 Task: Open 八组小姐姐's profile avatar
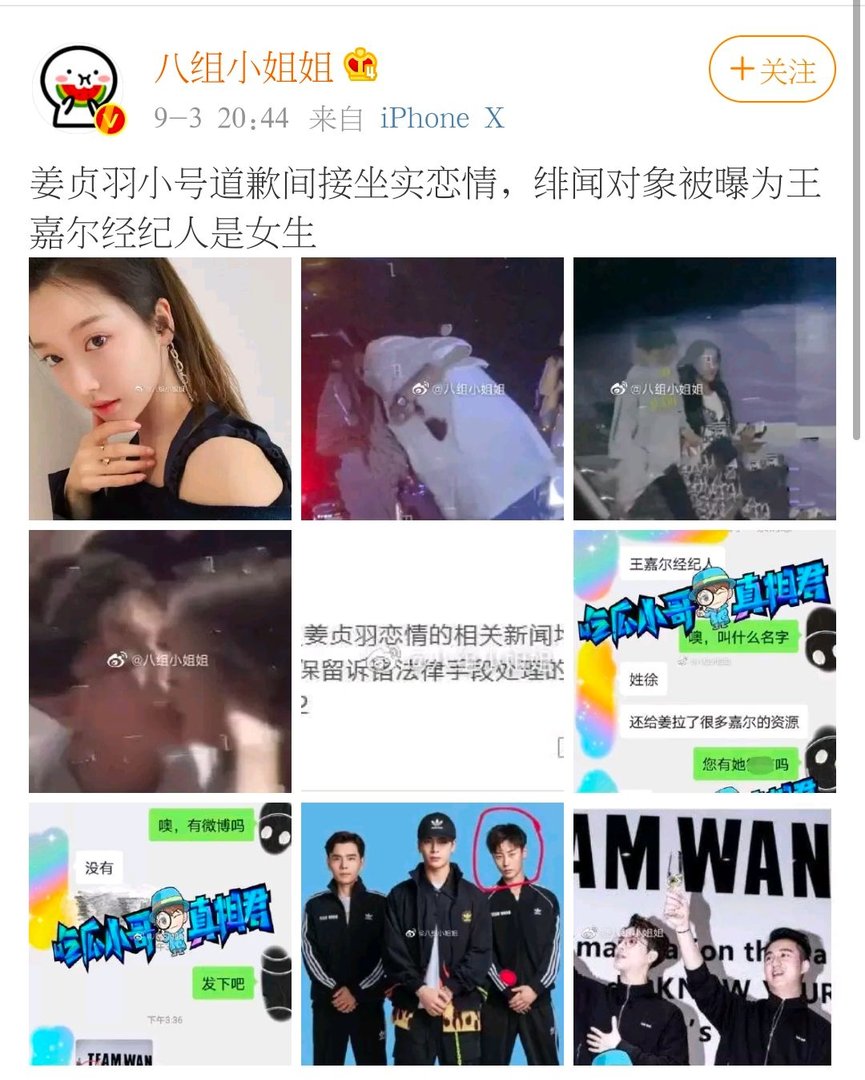click(82, 89)
